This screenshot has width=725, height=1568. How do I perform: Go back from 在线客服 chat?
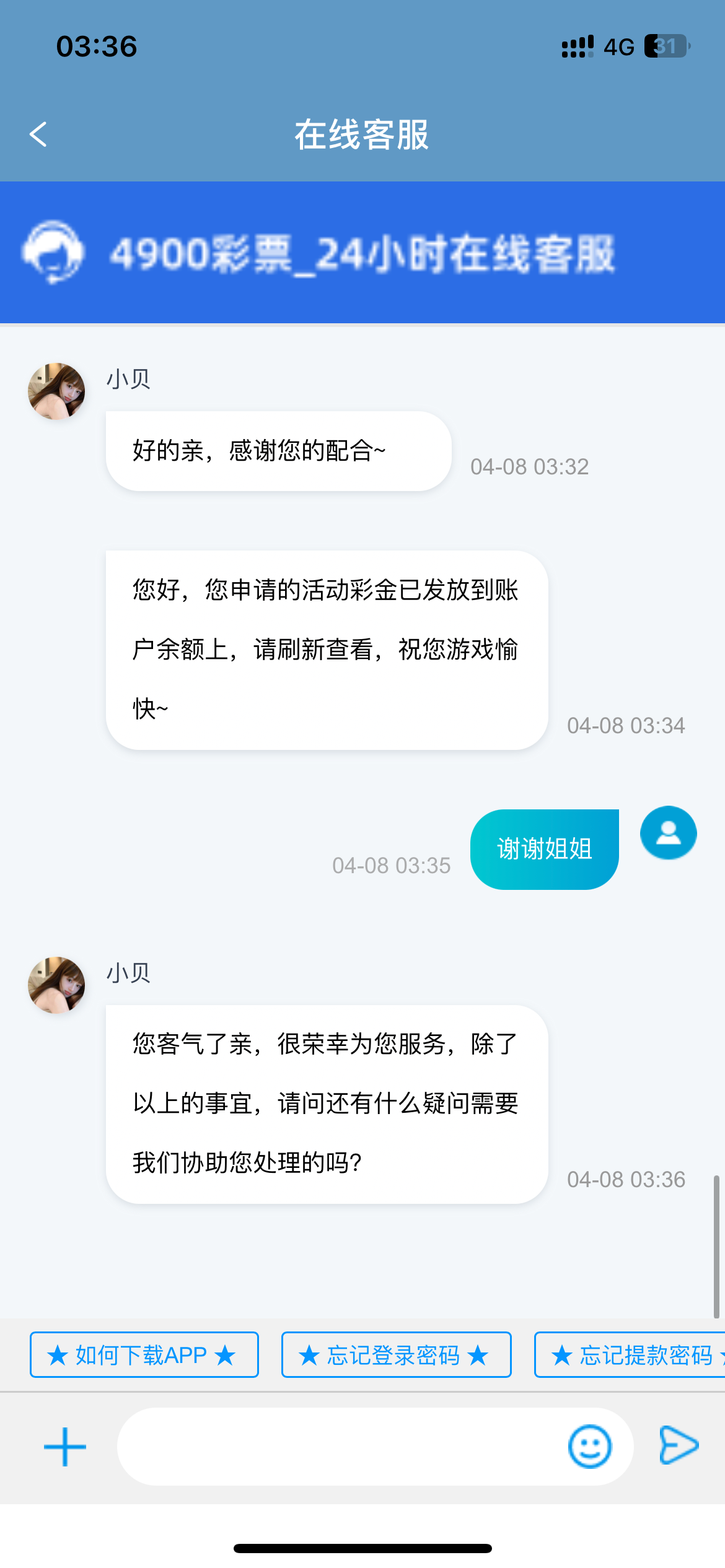tap(38, 134)
